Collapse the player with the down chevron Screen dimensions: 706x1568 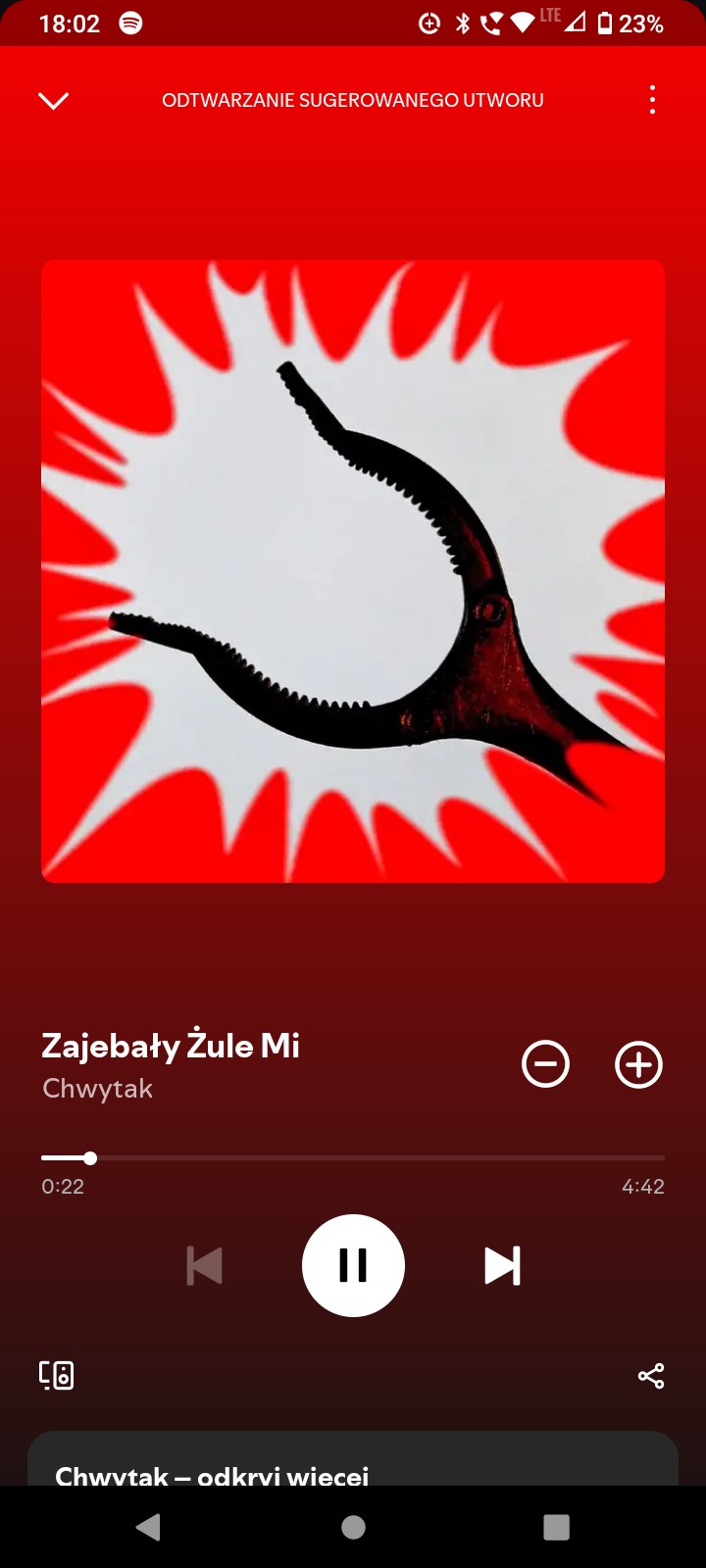click(53, 100)
